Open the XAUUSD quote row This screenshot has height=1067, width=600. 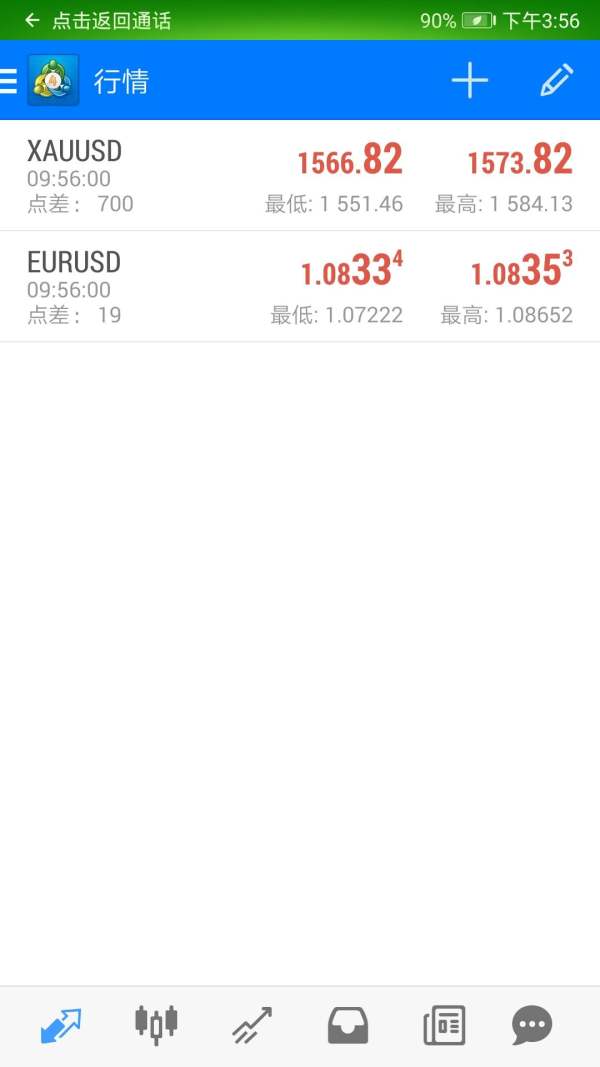coord(300,176)
